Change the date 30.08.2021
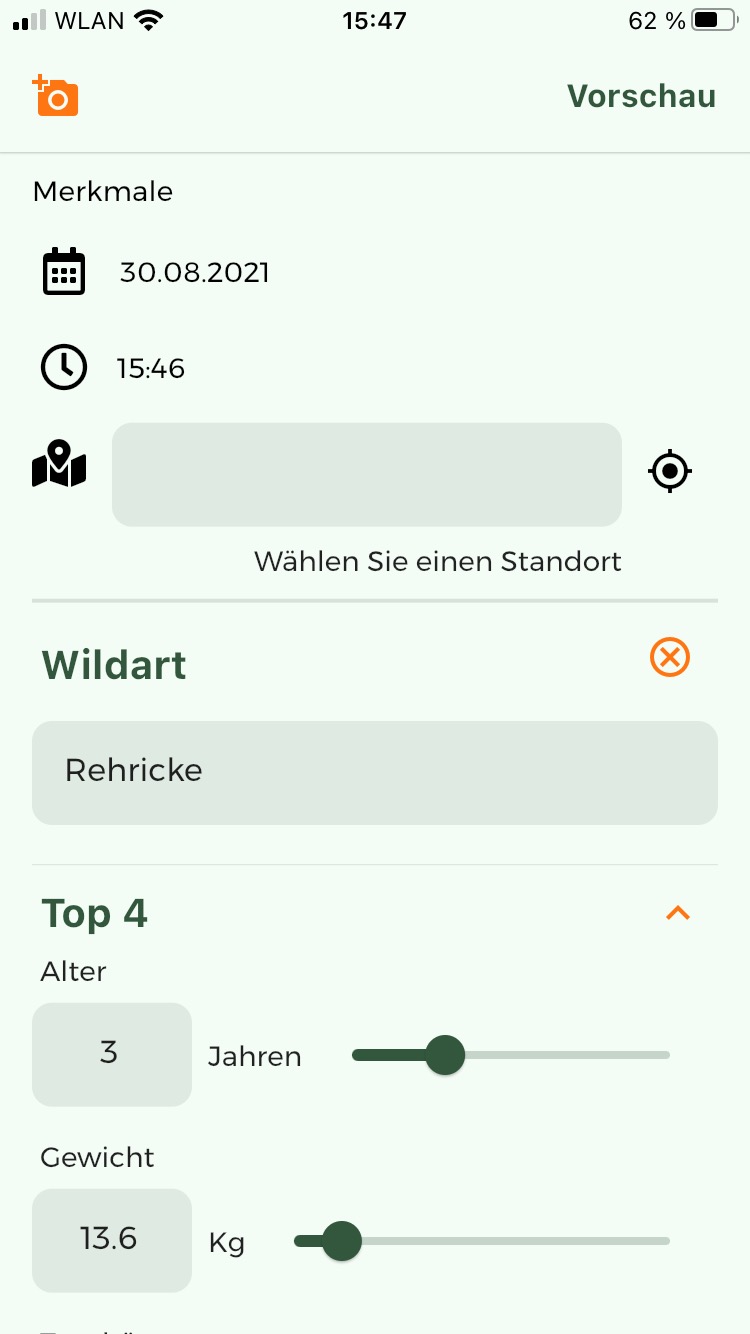The image size is (750, 1334). click(x=195, y=272)
